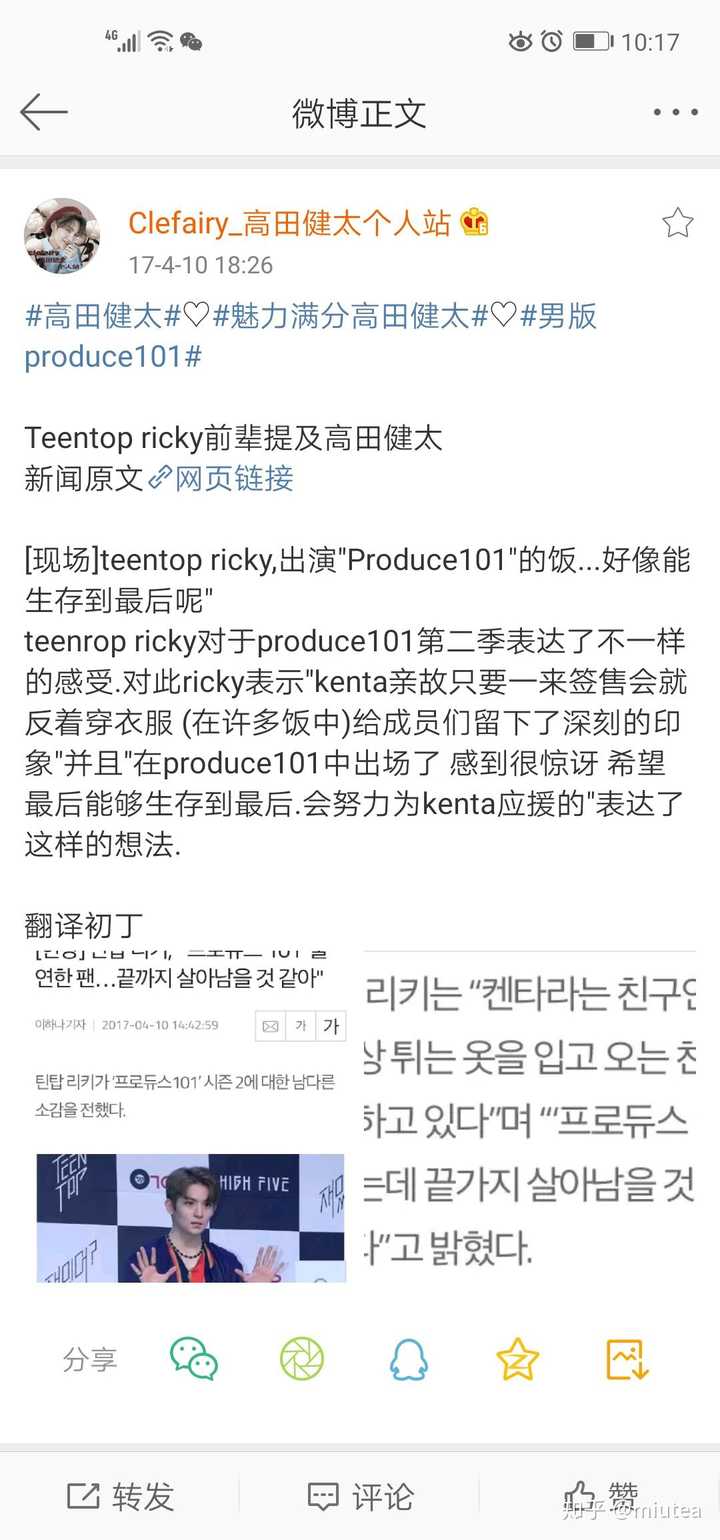Viewport: 720px width, 1540px height.
Task: Like the post with the 赞 button
Action: [x=600, y=1496]
